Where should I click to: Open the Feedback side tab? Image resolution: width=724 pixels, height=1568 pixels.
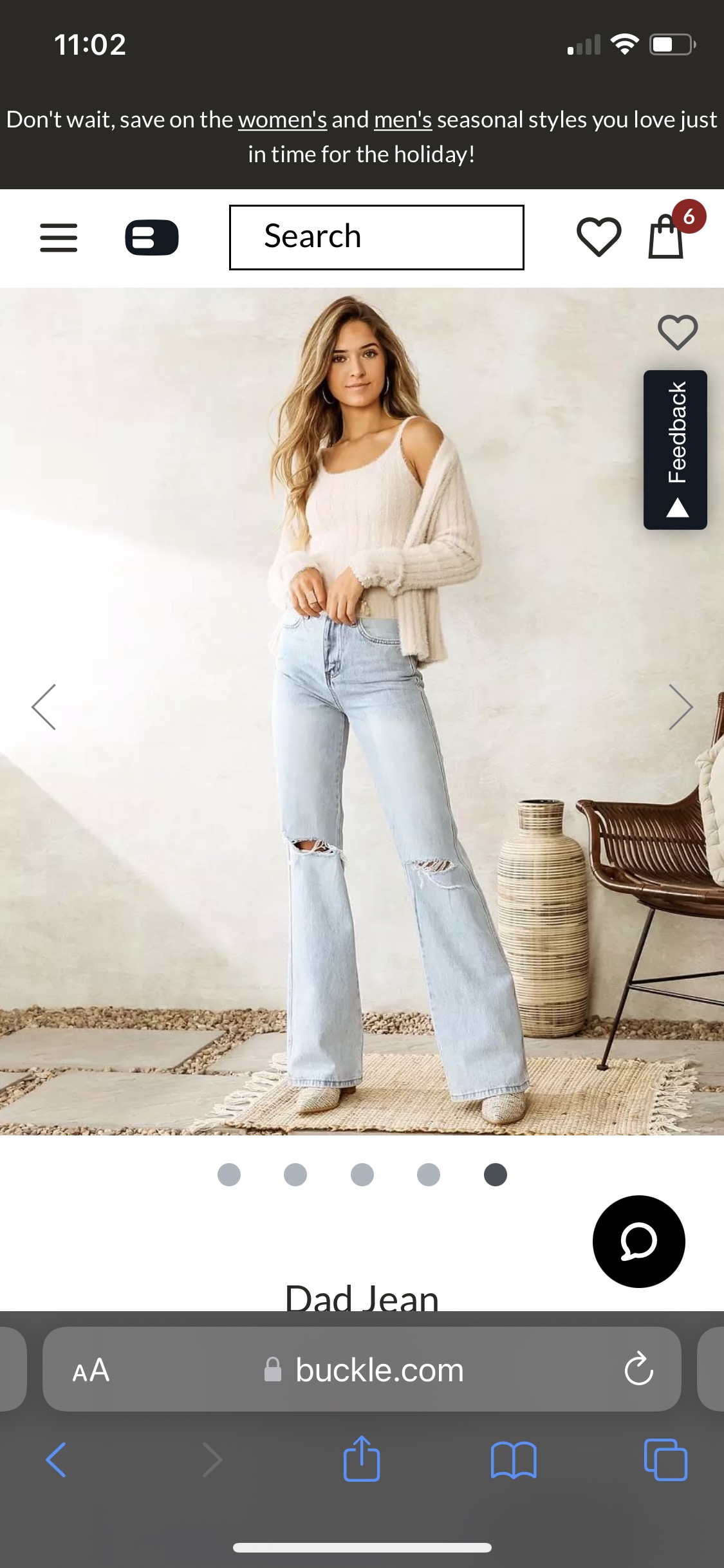click(675, 449)
